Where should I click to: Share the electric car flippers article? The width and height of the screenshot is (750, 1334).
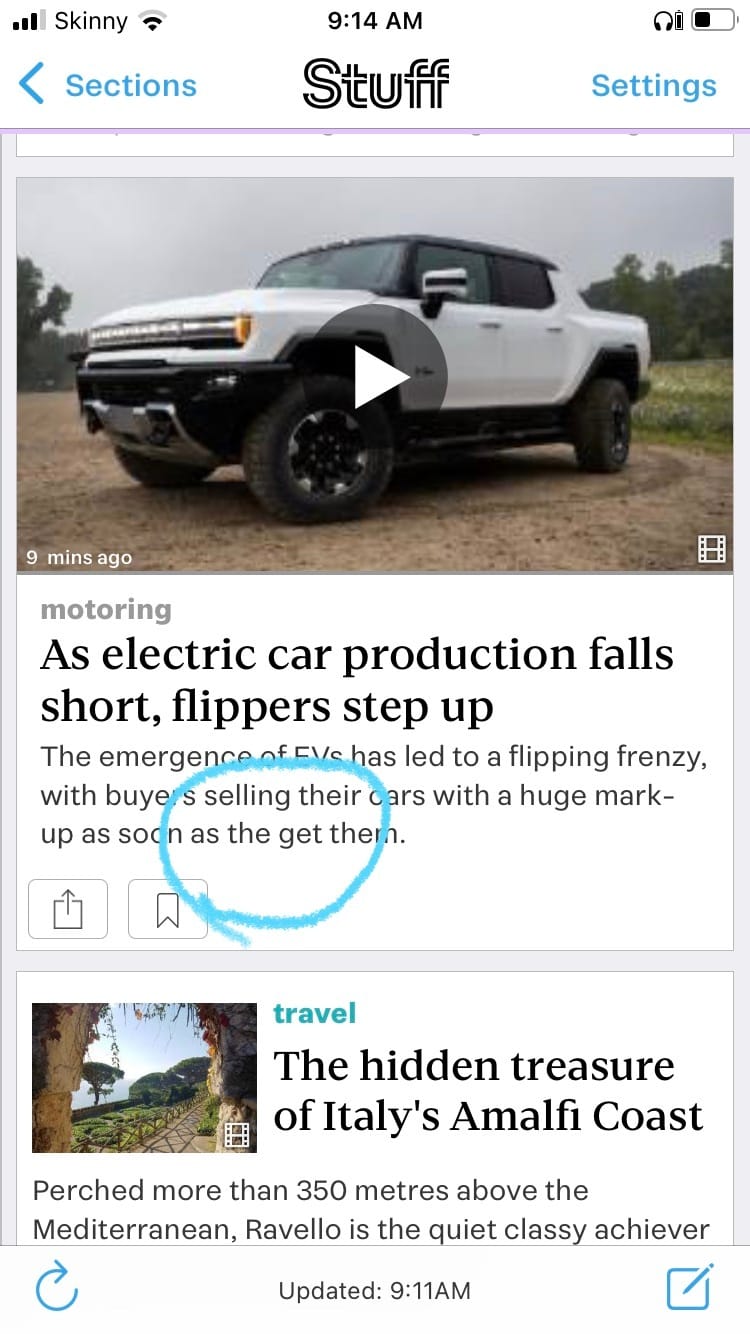pyautogui.click(x=68, y=909)
